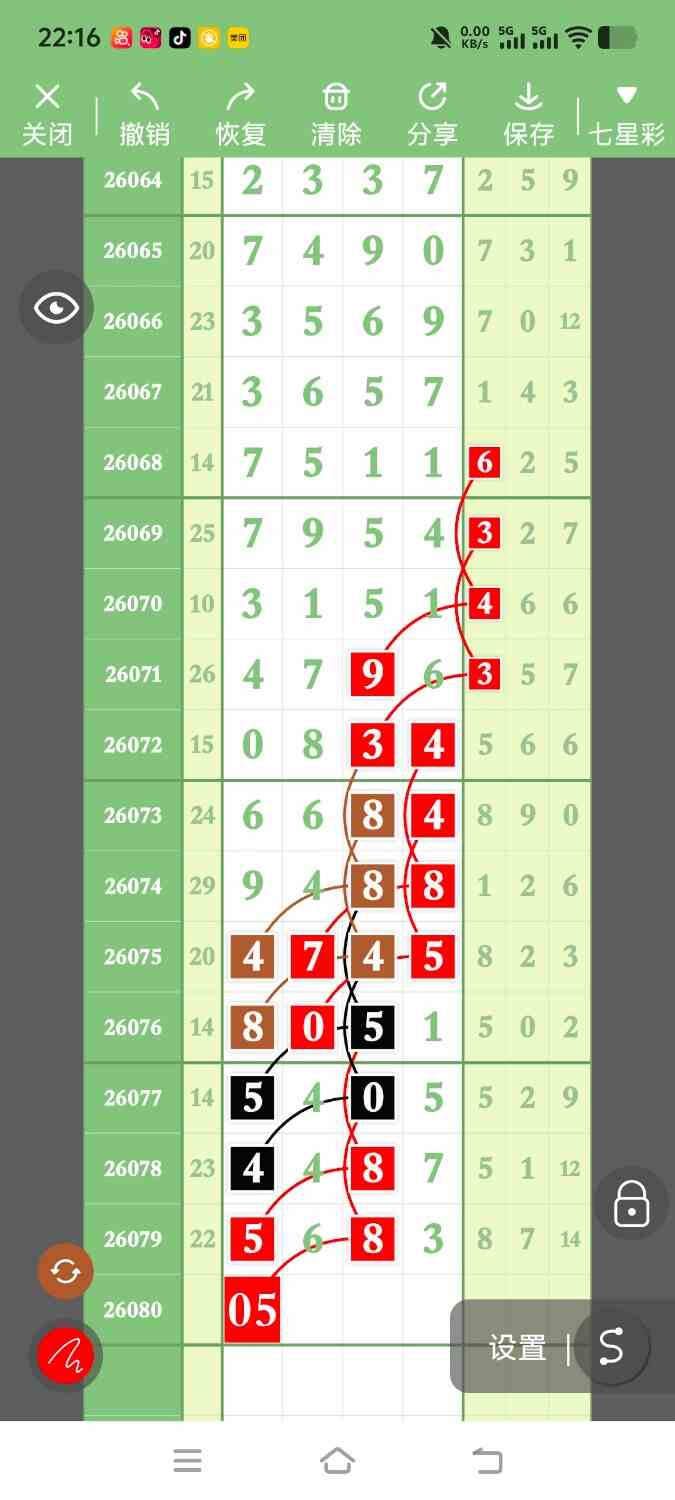Tap the S-curve line tool button
Viewport: 675px width, 1500px height.
click(611, 1348)
